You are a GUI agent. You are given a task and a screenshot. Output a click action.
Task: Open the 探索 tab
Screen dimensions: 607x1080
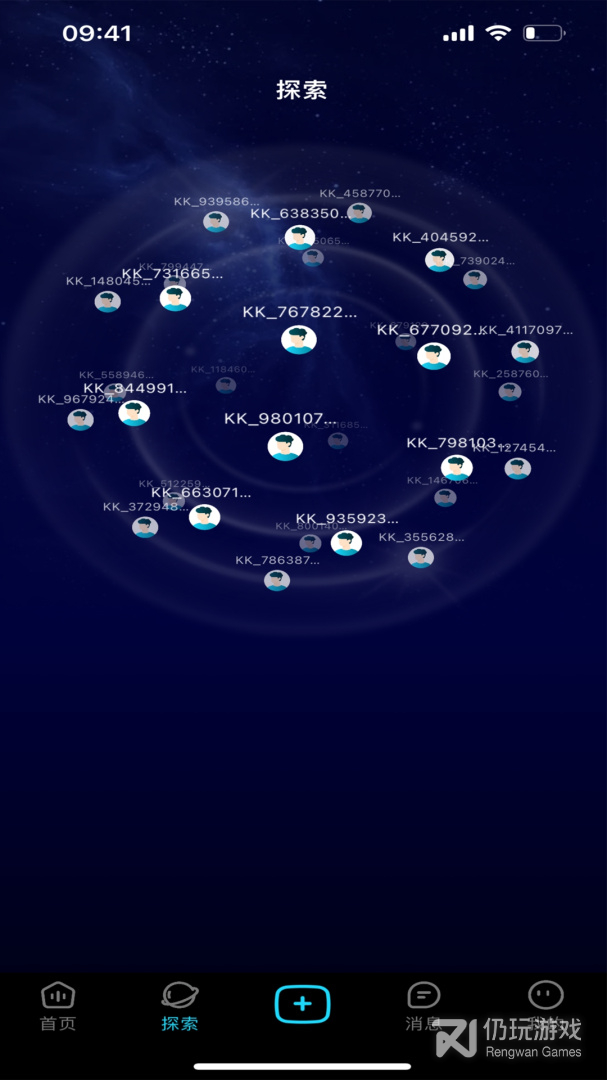coord(180,1005)
